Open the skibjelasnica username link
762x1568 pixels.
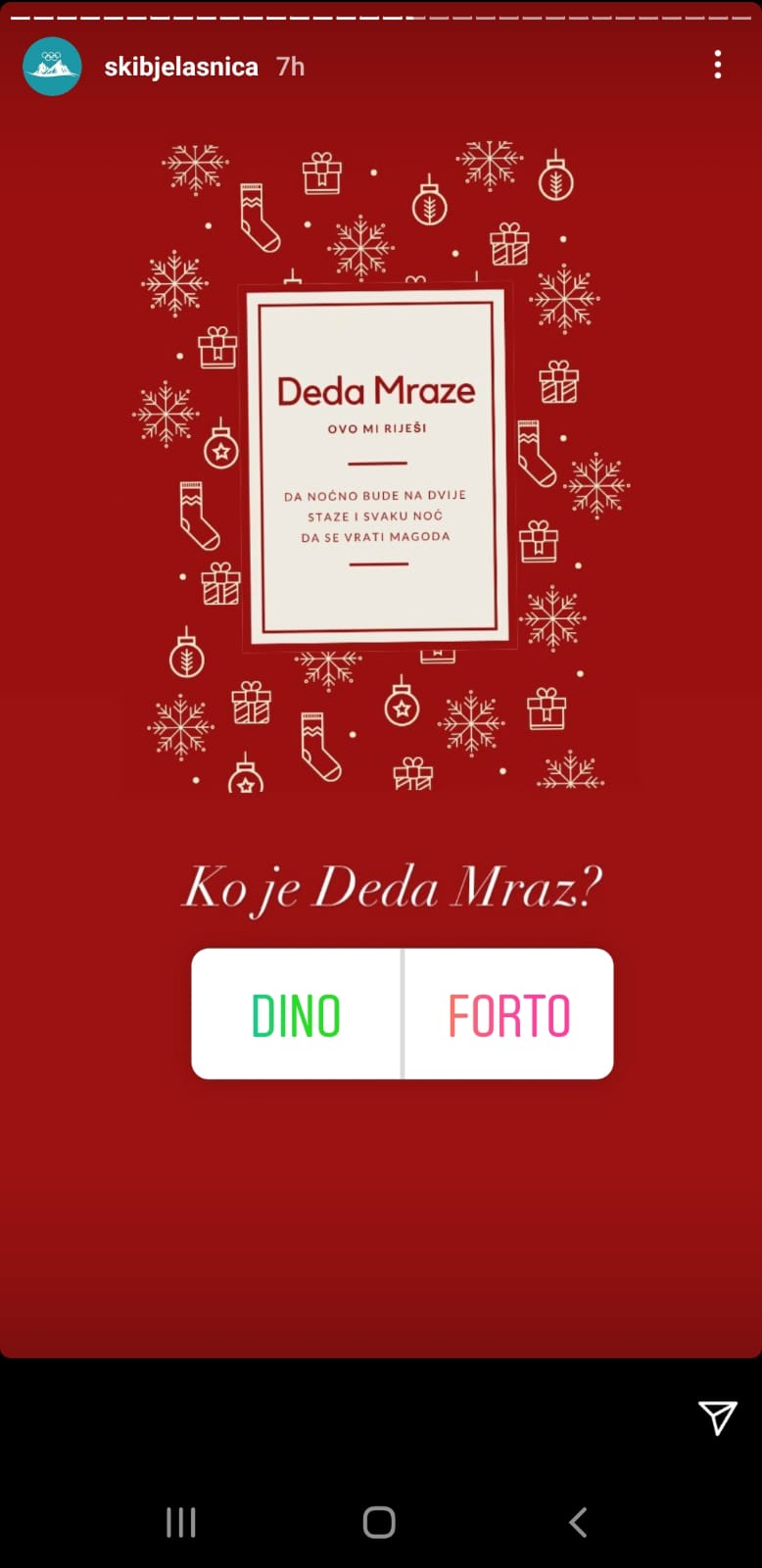(181, 67)
